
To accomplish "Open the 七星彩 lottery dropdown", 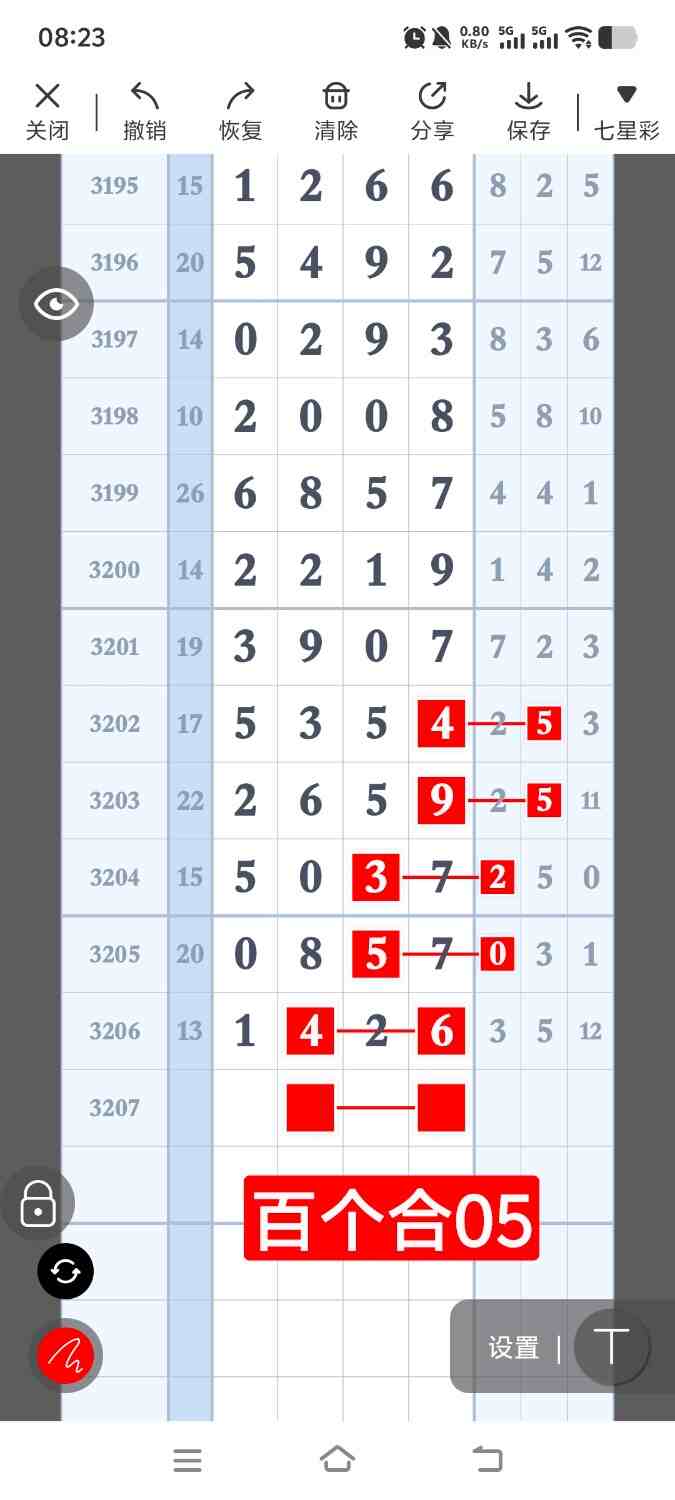I will (x=626, y=111).
